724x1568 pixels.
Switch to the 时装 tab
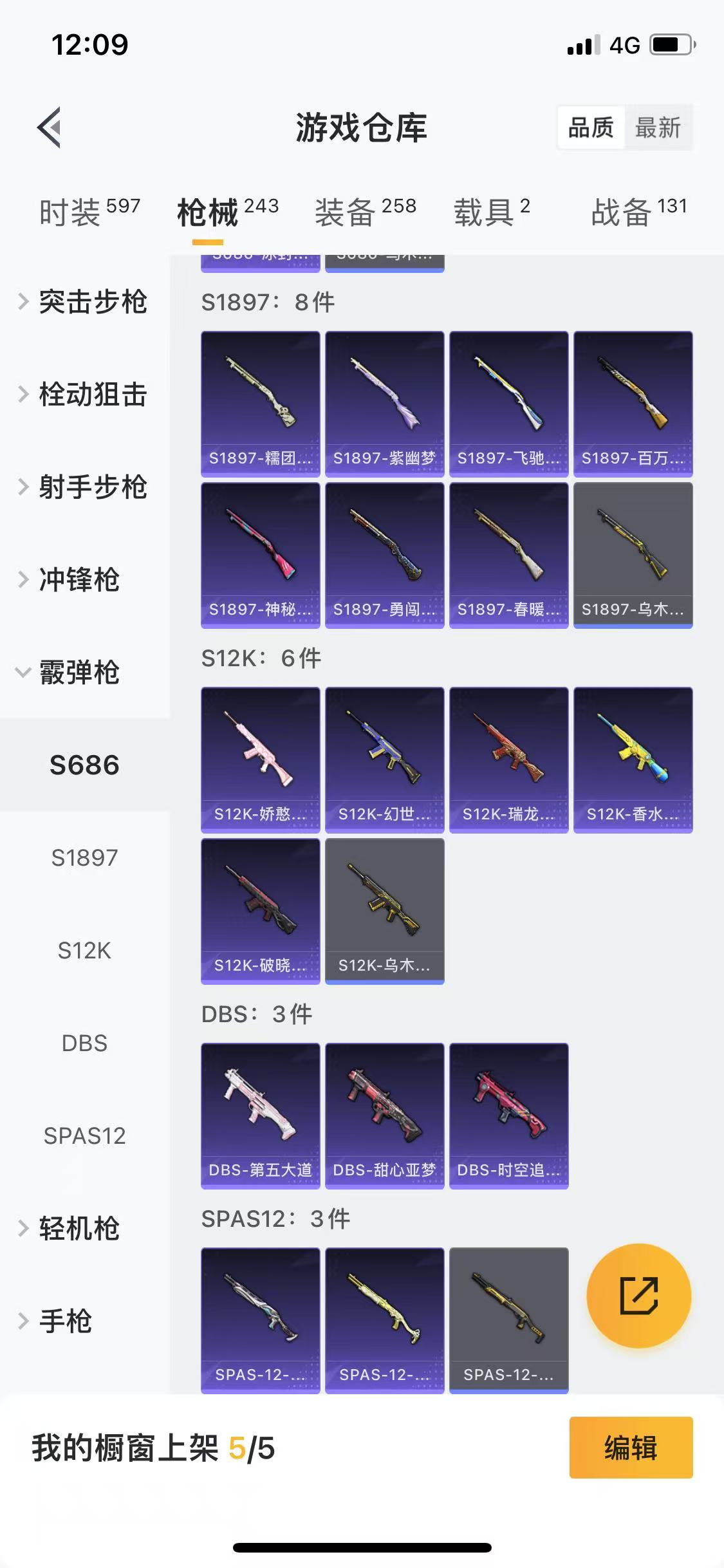(x=89, y=212)
